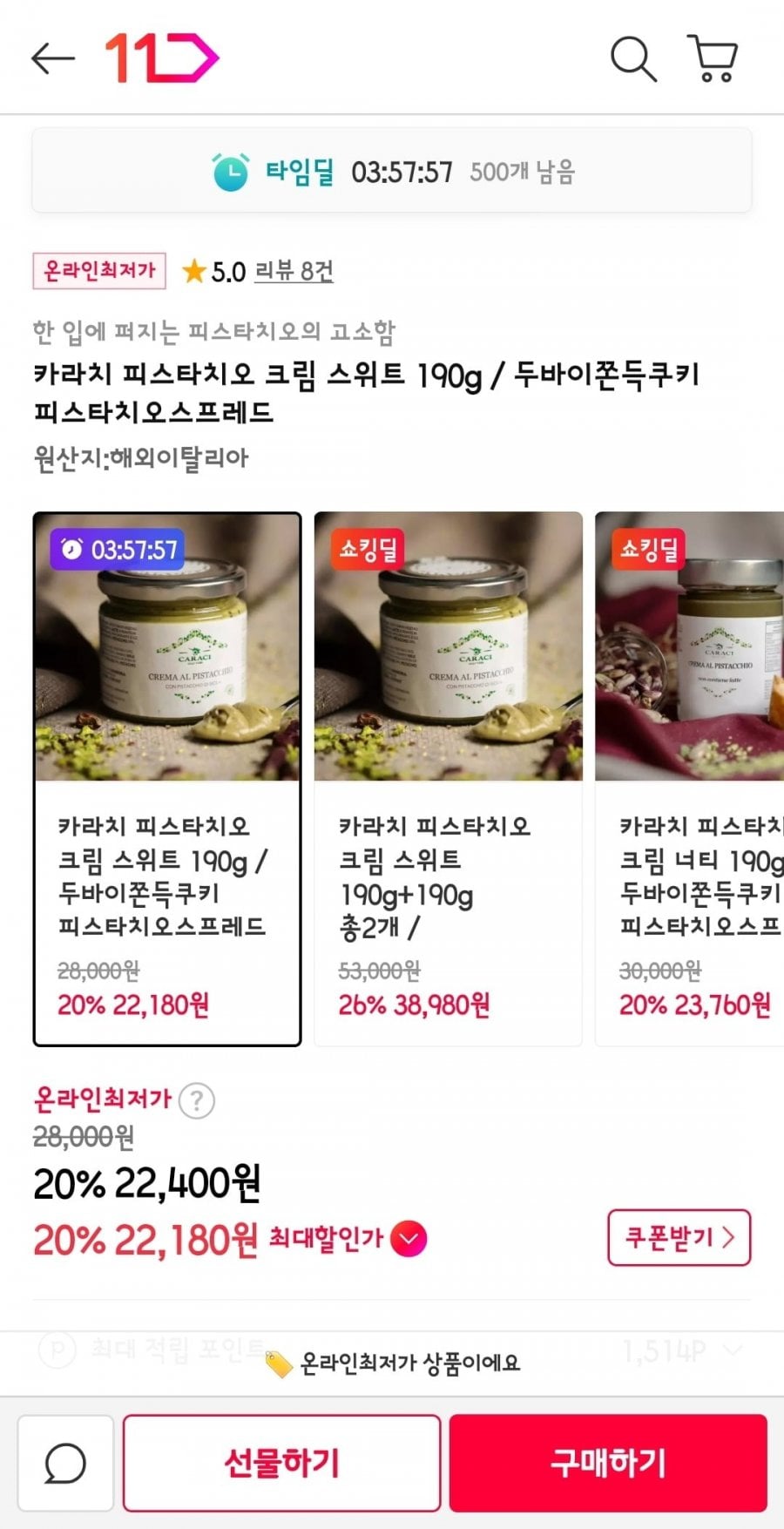Expand the 최대할인가 details chevron
The image size is (784, 1529).
[x=409, y=1239]
